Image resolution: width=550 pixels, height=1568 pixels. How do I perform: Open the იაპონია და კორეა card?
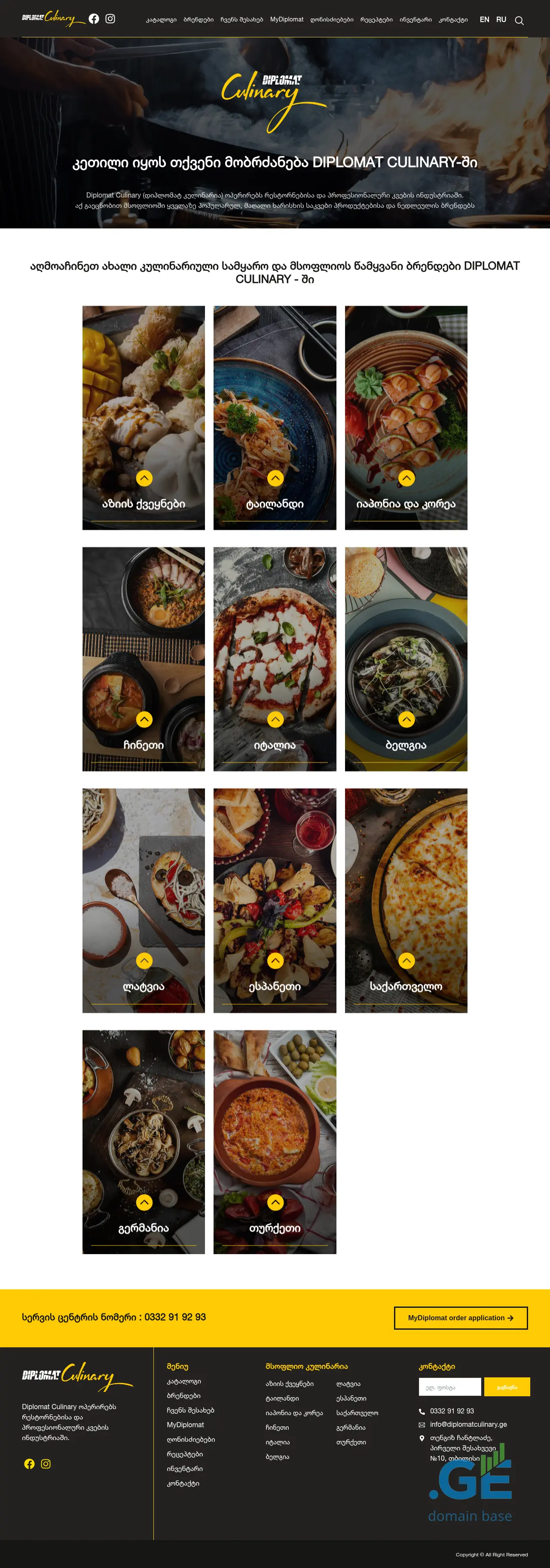click(x=406, y=418)
